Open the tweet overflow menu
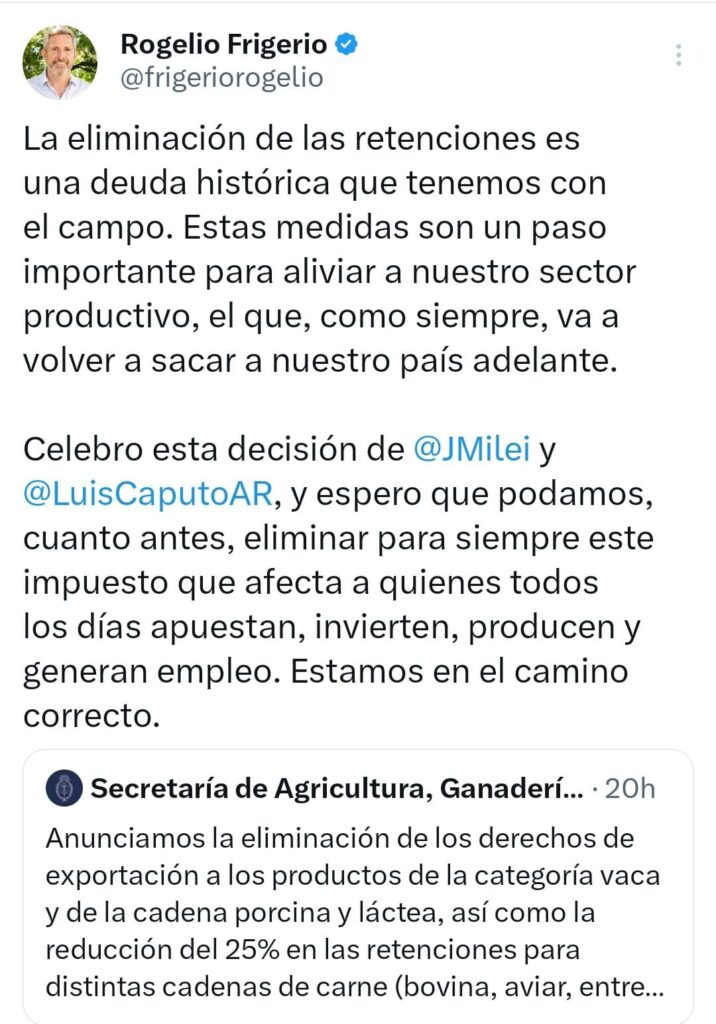The width and height of the screenshot is (716, 1024). pyautogui.click(x=679, y=54)
